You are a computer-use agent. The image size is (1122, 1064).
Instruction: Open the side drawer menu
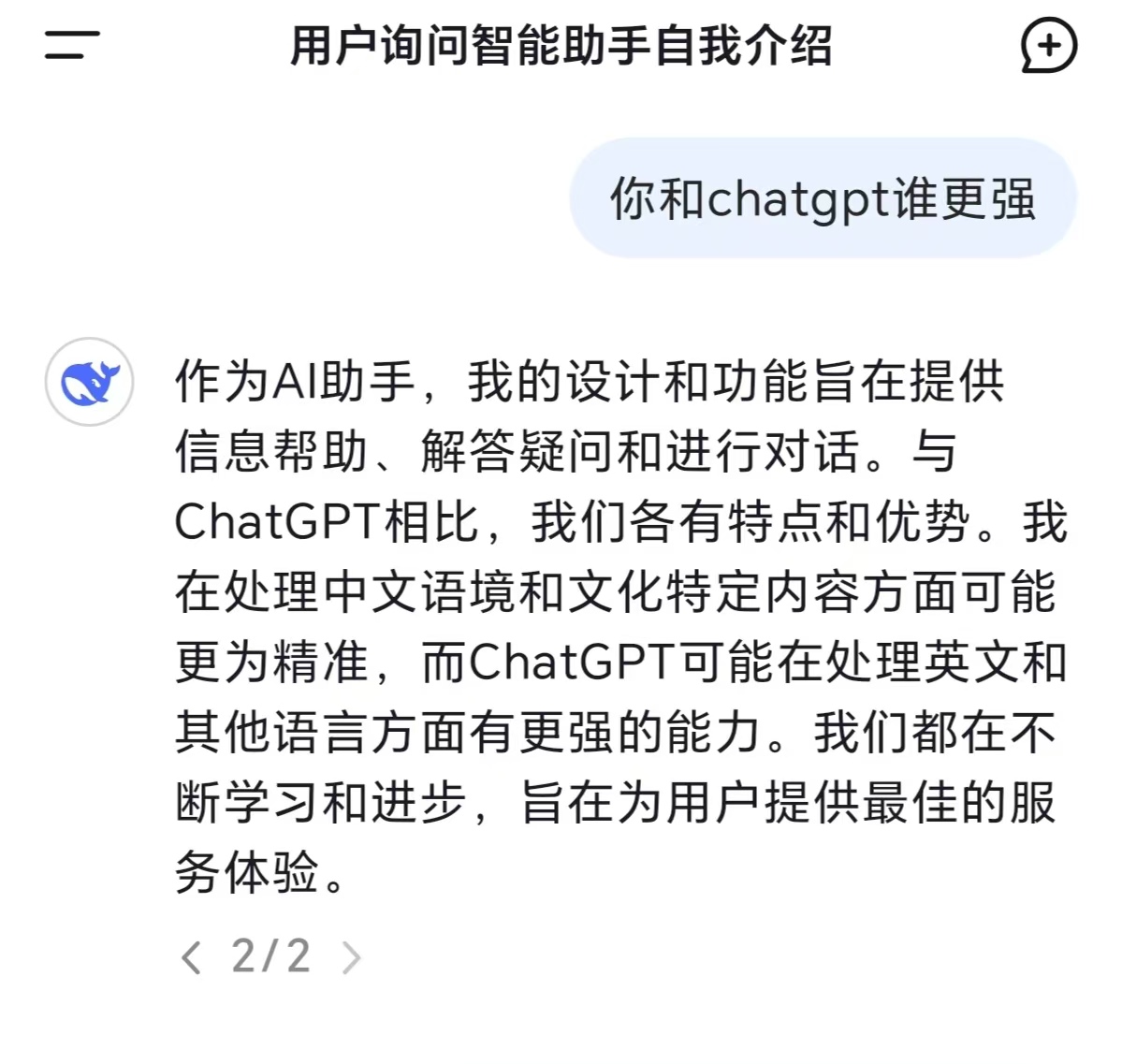coord(71,45)
